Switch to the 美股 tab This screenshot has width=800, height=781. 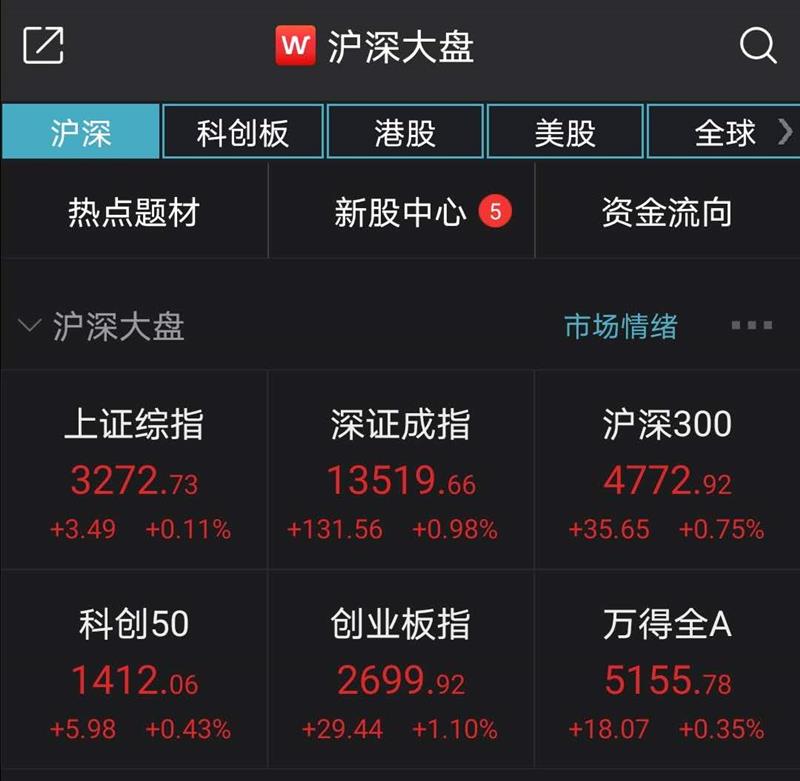pyautogui.click(x=565, y=133)
